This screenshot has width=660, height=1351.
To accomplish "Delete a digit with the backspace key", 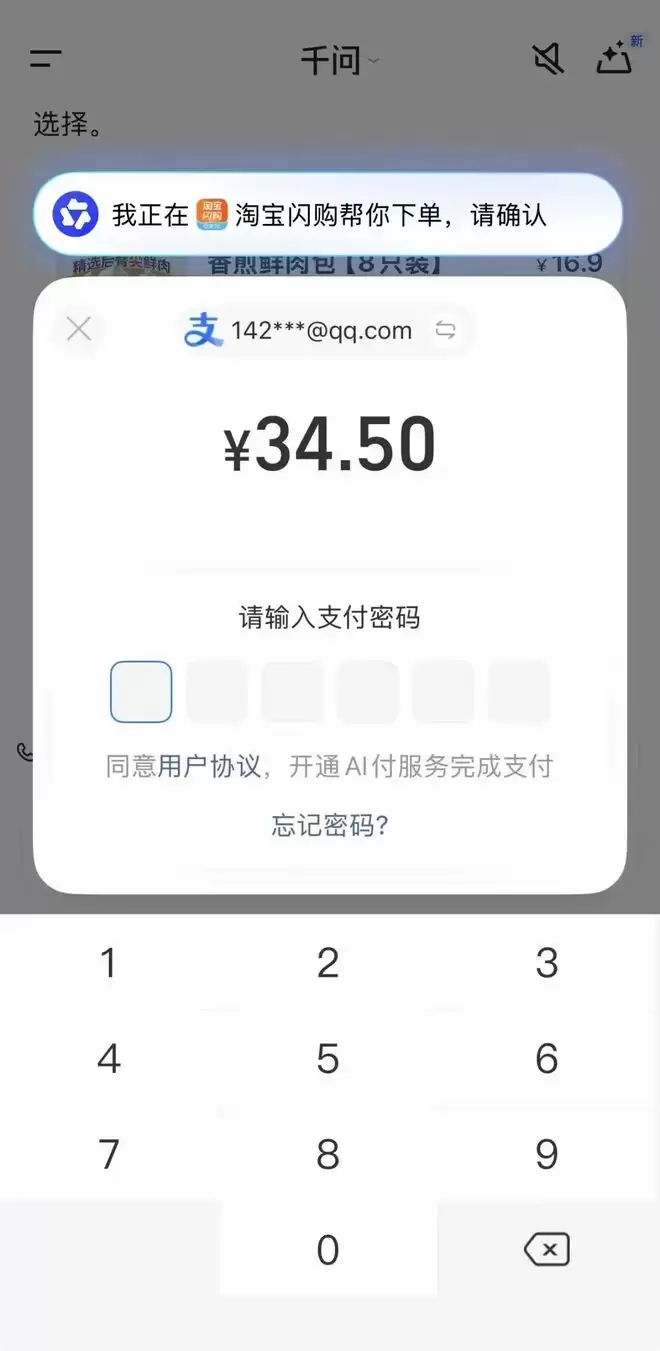I will (546, 1250).
